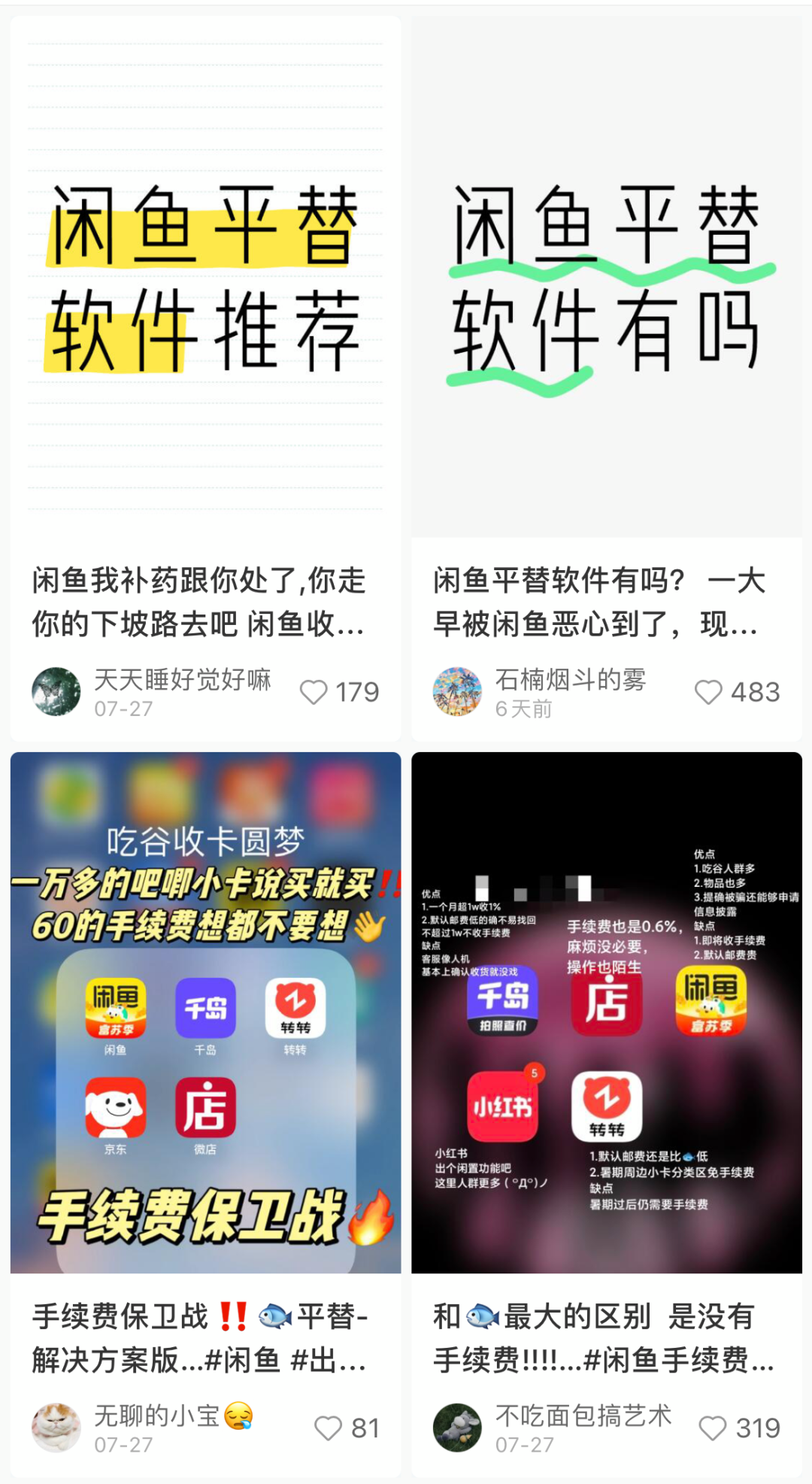
Task: Like the post by 石楠烟斗的雾
Action: coord(708,692)
